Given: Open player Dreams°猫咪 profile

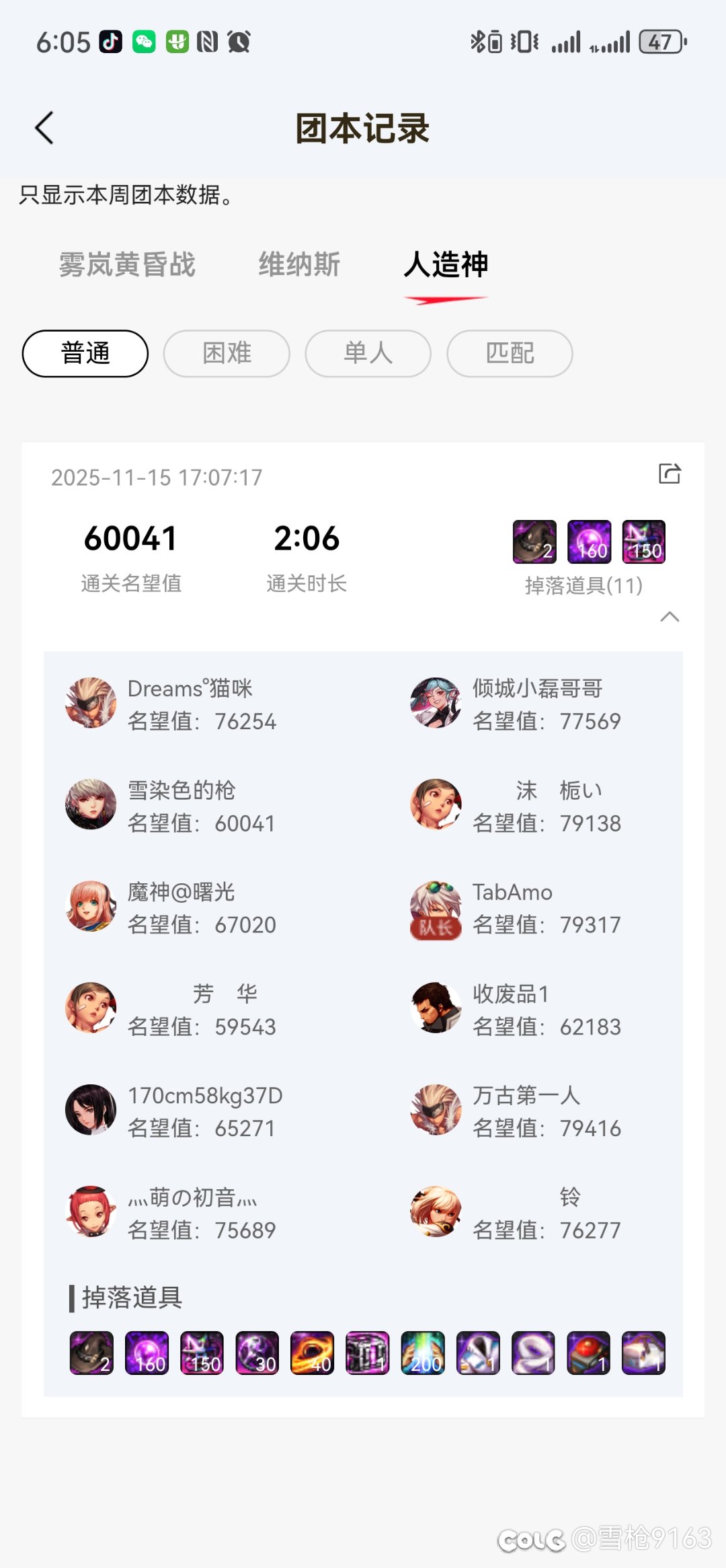Looking at the screenshot, I should pos(91,703).
